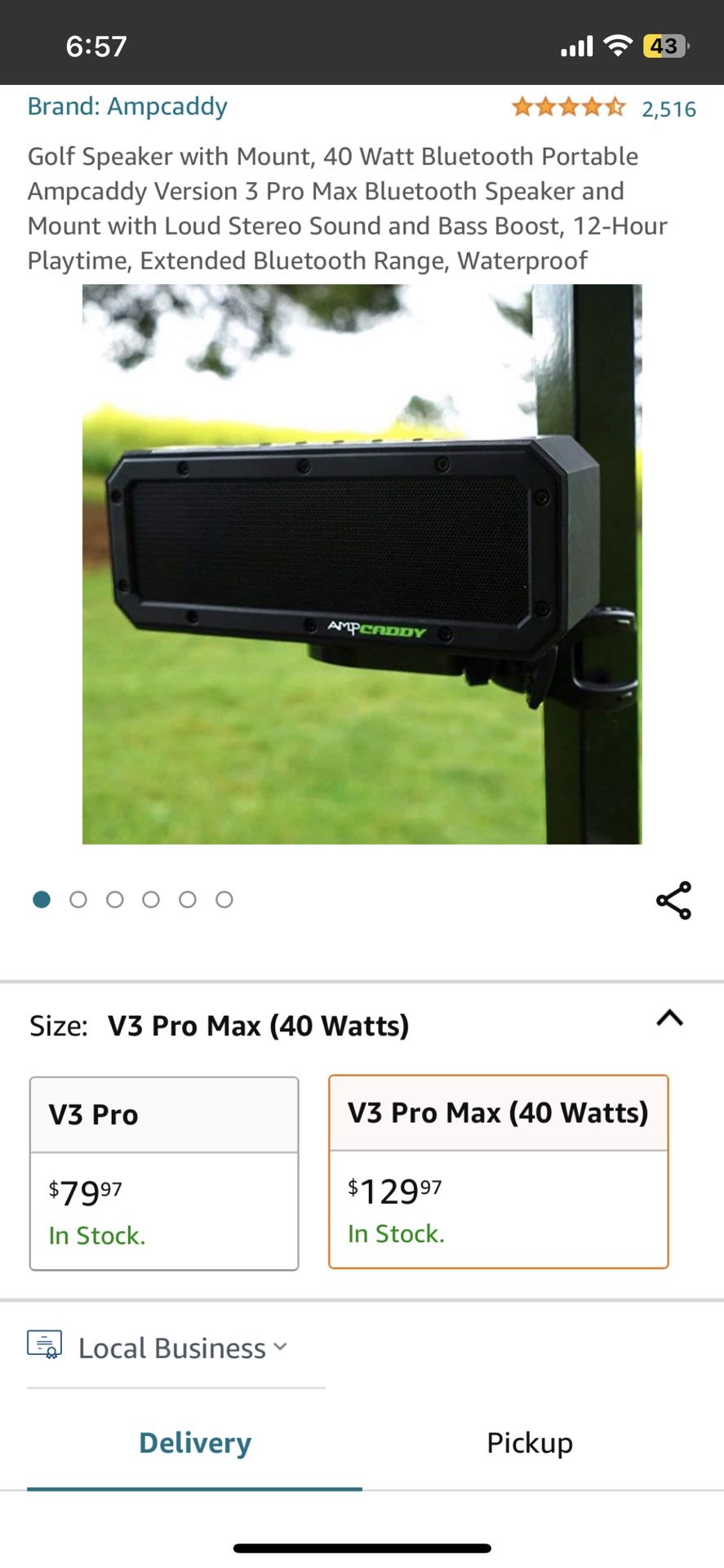Share this product
Image resolution: width=724 pixels, height=1568 pixels.
tap(673, 900)
